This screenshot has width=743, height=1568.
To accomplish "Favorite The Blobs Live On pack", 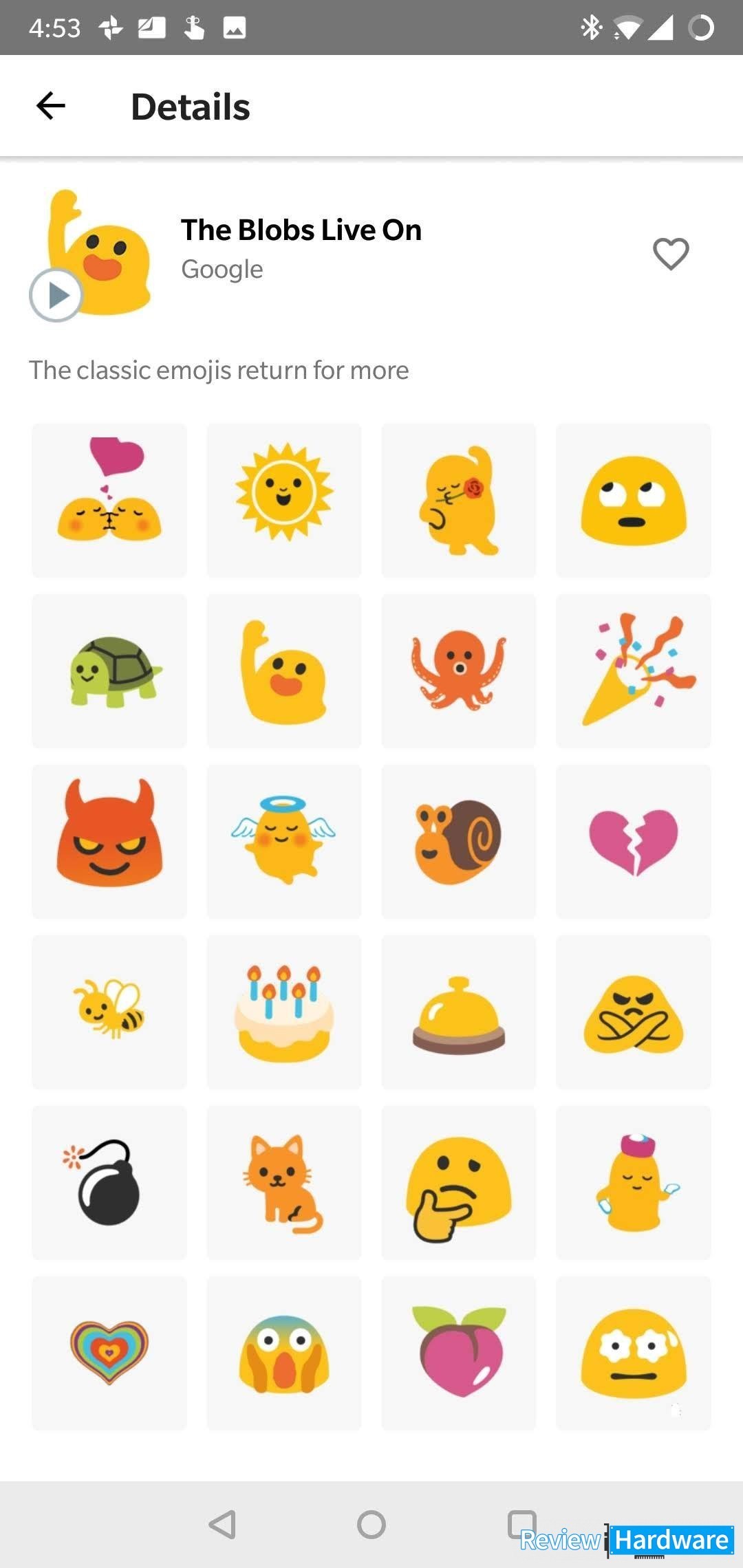I will pyautogui.click(x=671, y=254).
